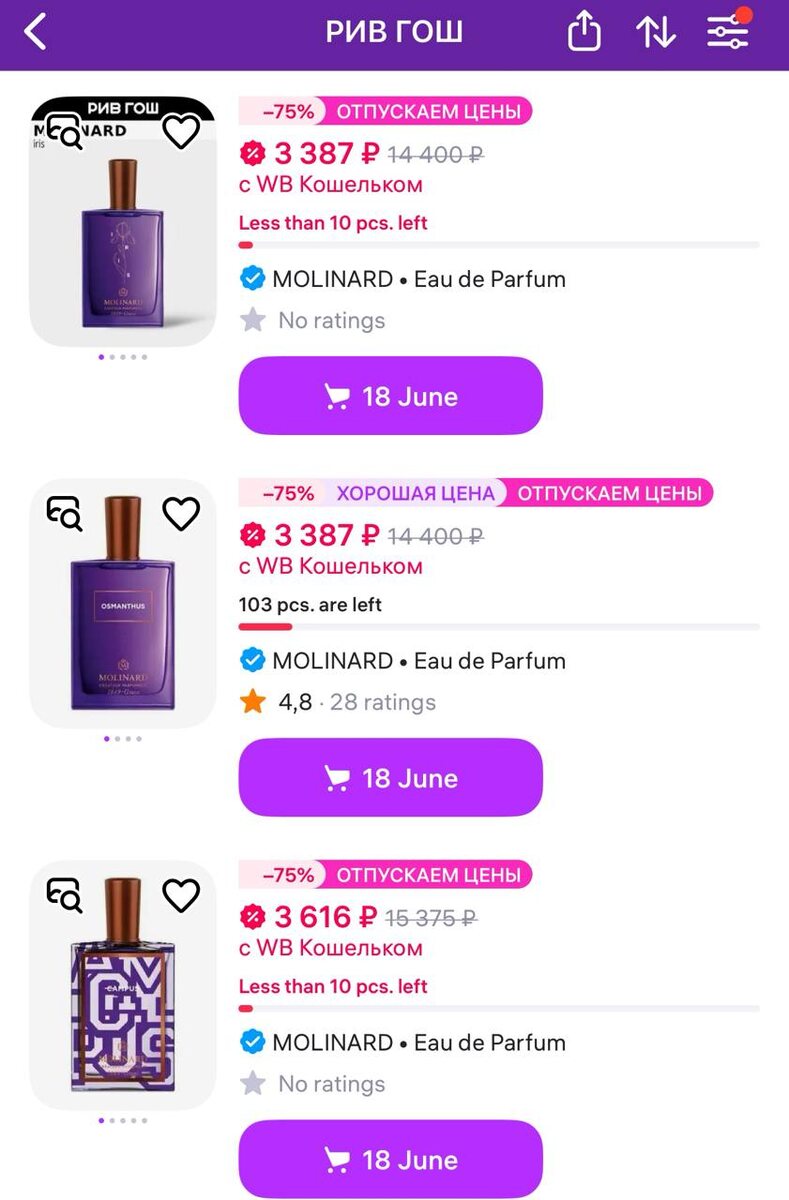Add the 3 616 ₽ perfume to cart
The height and width of the screenshot is (1200, 789).
click(390, 1160)
